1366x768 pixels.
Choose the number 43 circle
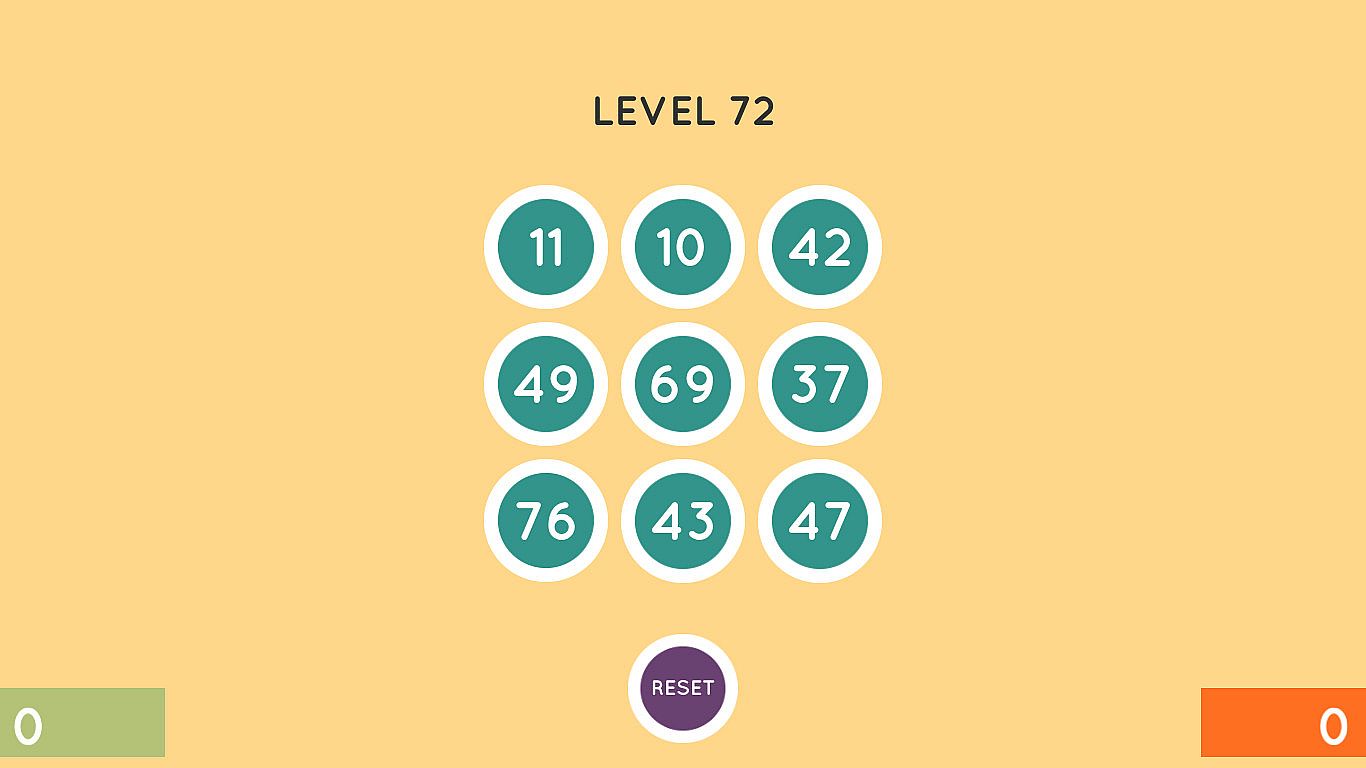(683, 521)
